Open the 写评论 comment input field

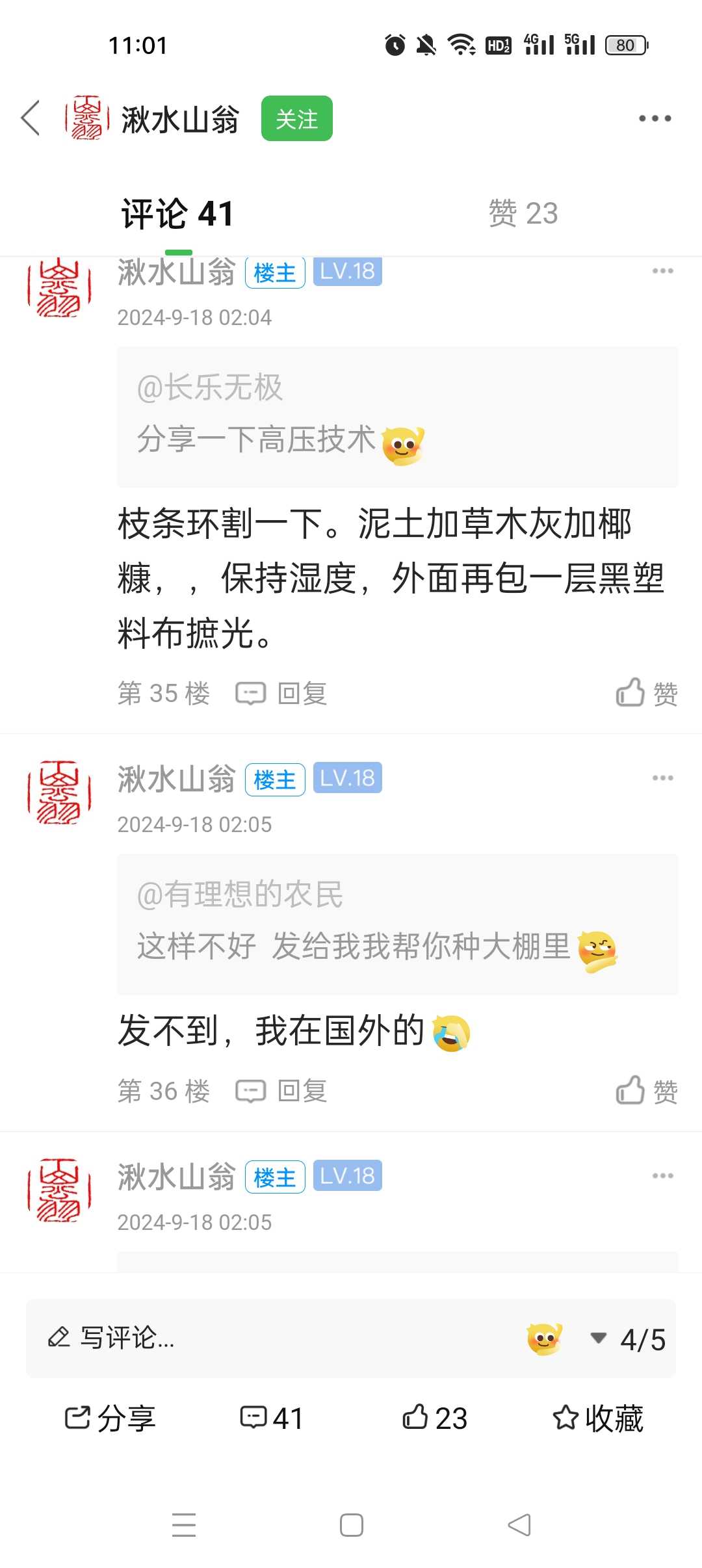[x=273, y=1338]
